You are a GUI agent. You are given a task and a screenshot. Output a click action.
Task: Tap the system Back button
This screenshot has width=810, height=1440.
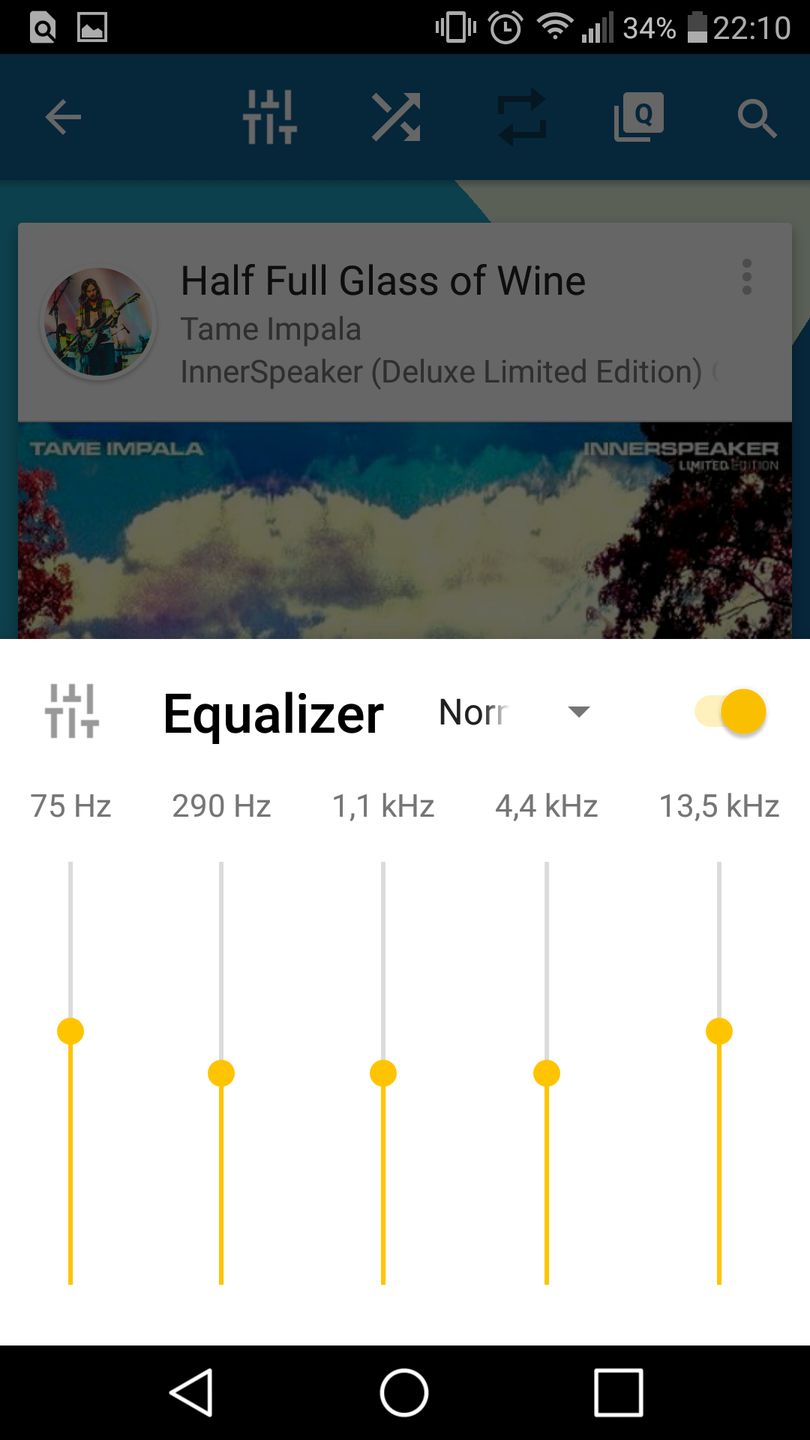191,1392
